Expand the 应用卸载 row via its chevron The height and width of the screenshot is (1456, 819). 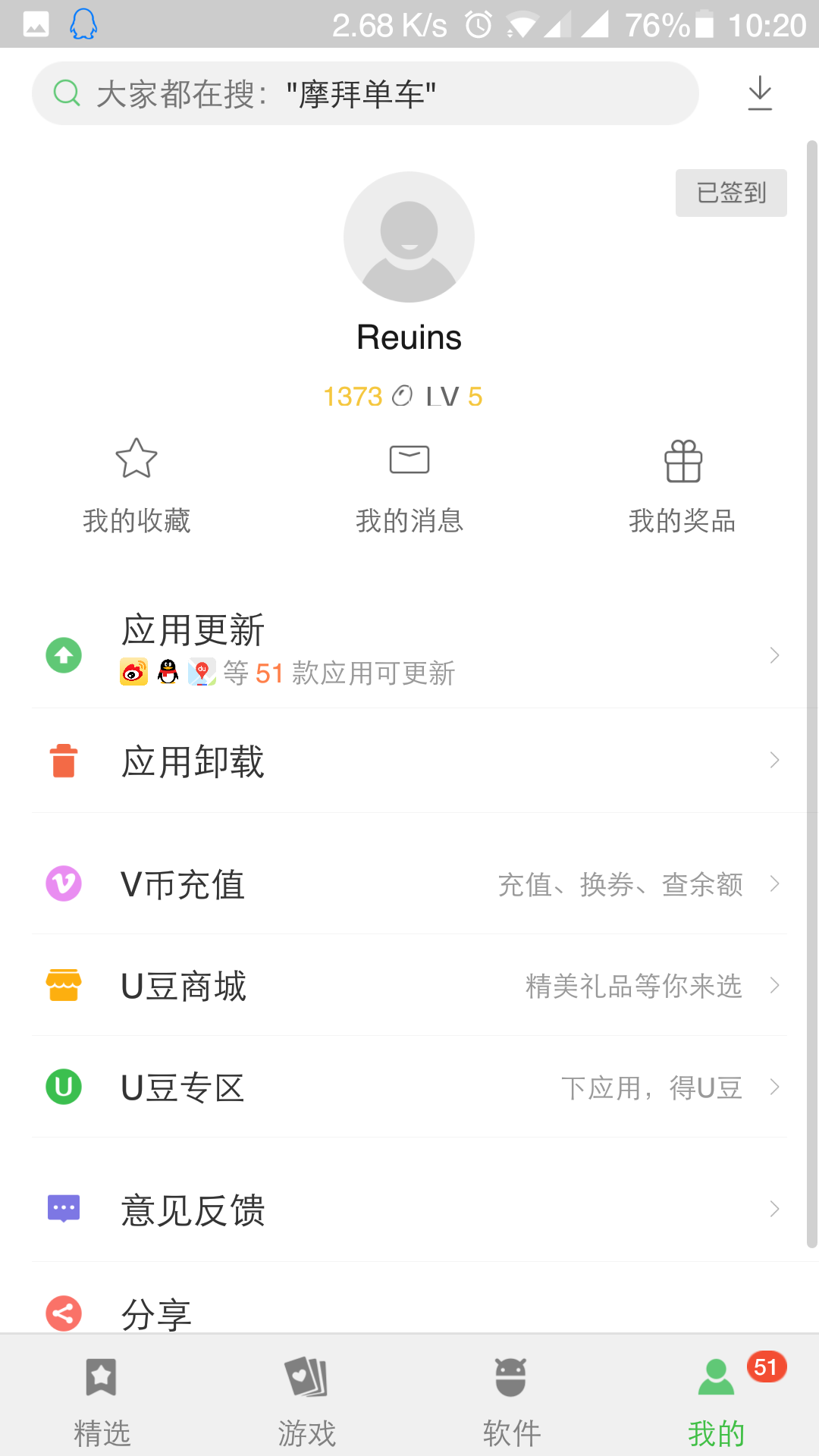(x=774, y=761)
